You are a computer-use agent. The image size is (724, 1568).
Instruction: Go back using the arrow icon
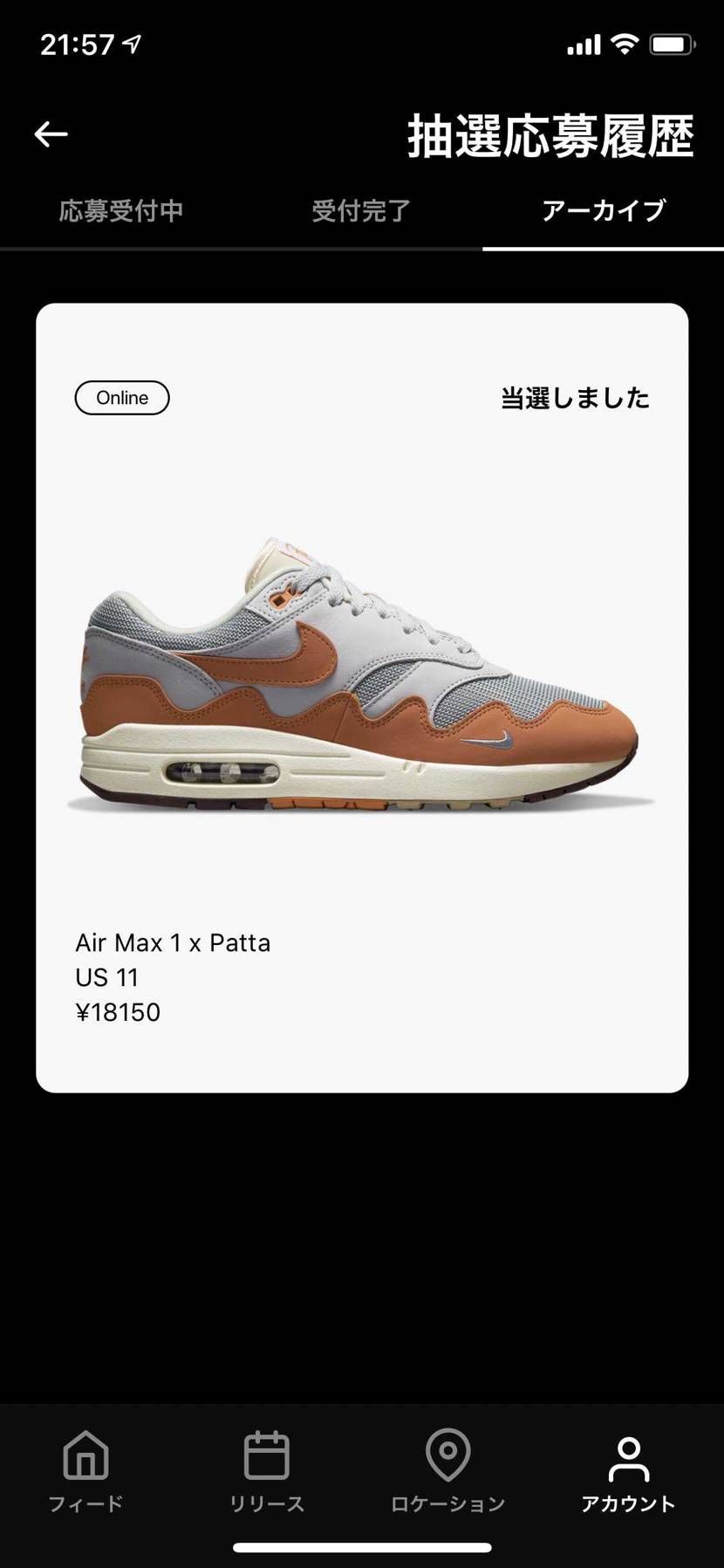[51, 134]
